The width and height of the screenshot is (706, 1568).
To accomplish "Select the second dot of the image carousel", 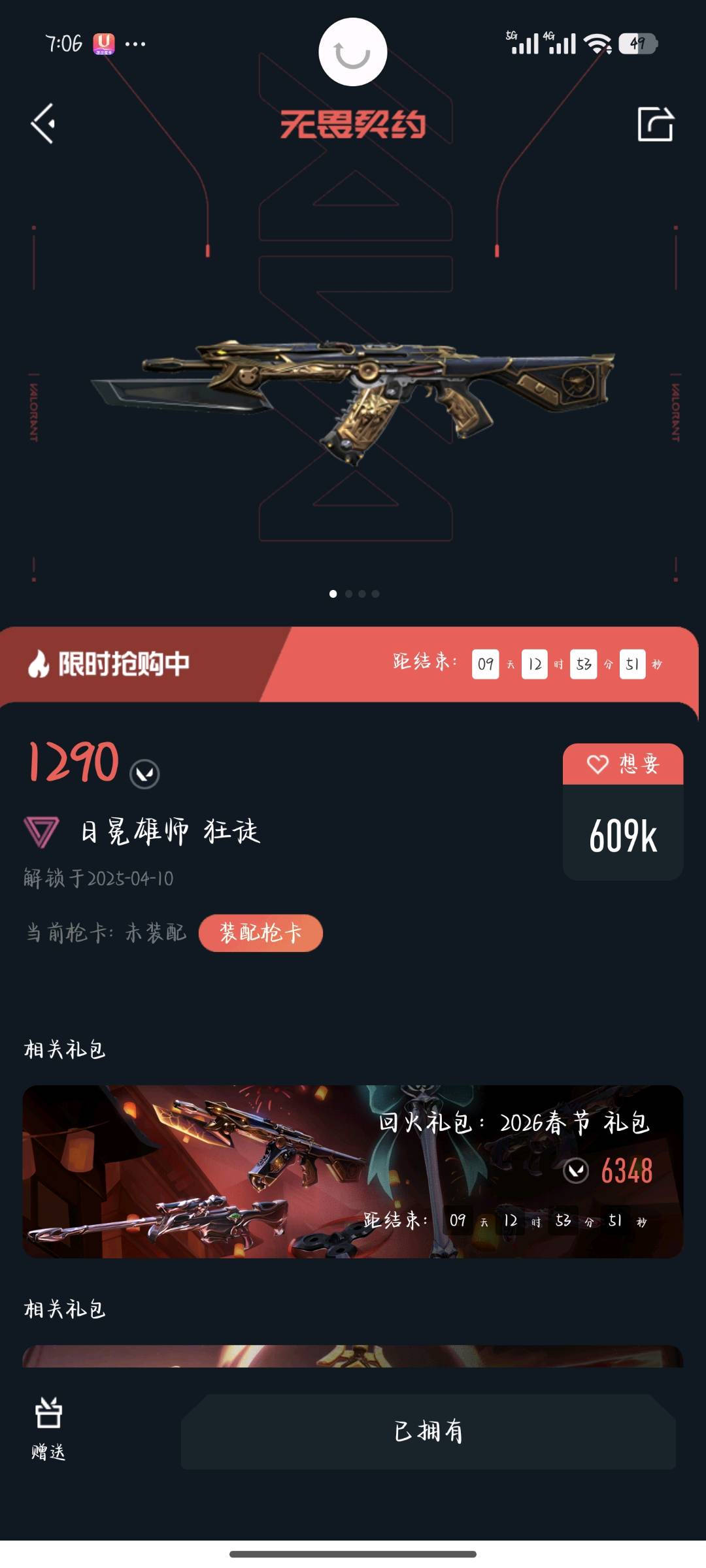I will (x=348, y=594).
